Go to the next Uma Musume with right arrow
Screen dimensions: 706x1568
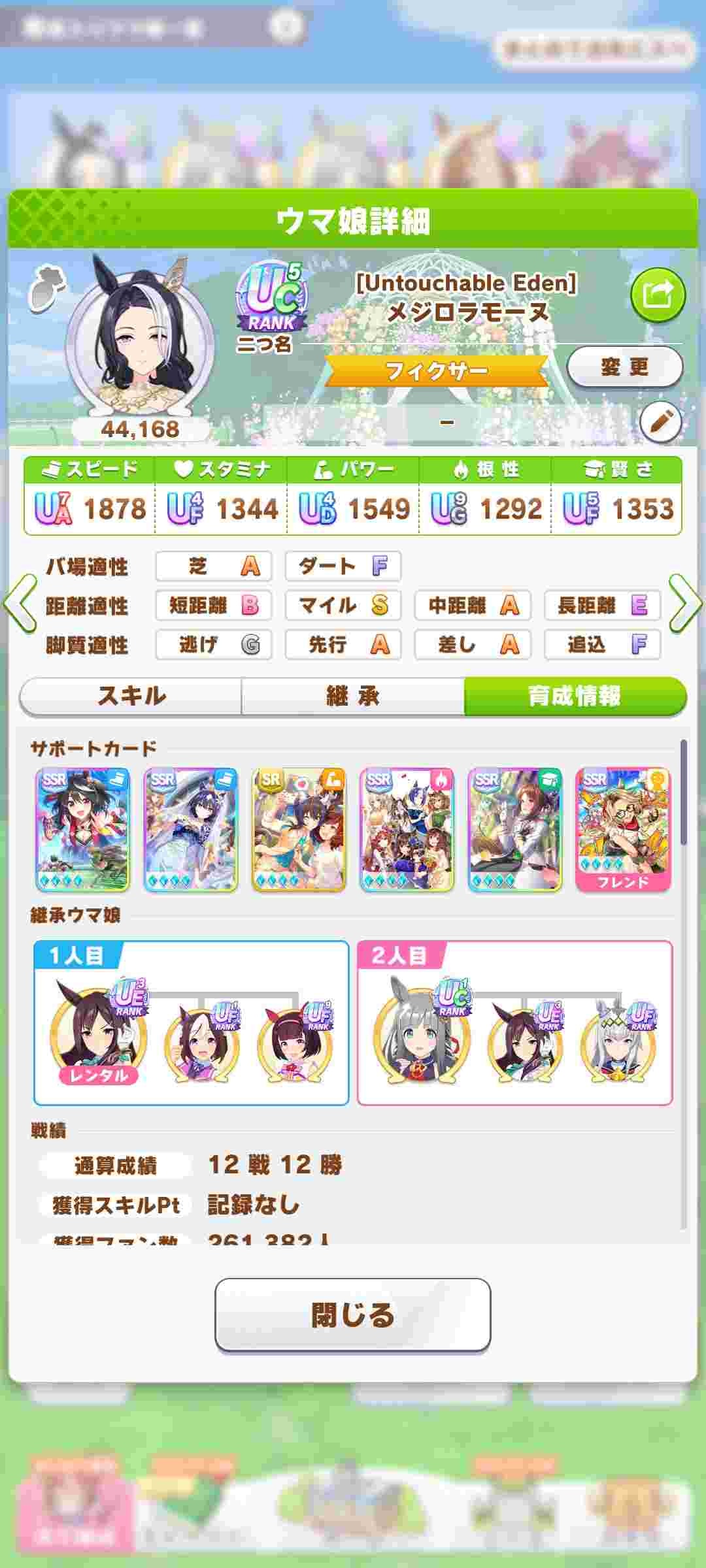(685, 604)
